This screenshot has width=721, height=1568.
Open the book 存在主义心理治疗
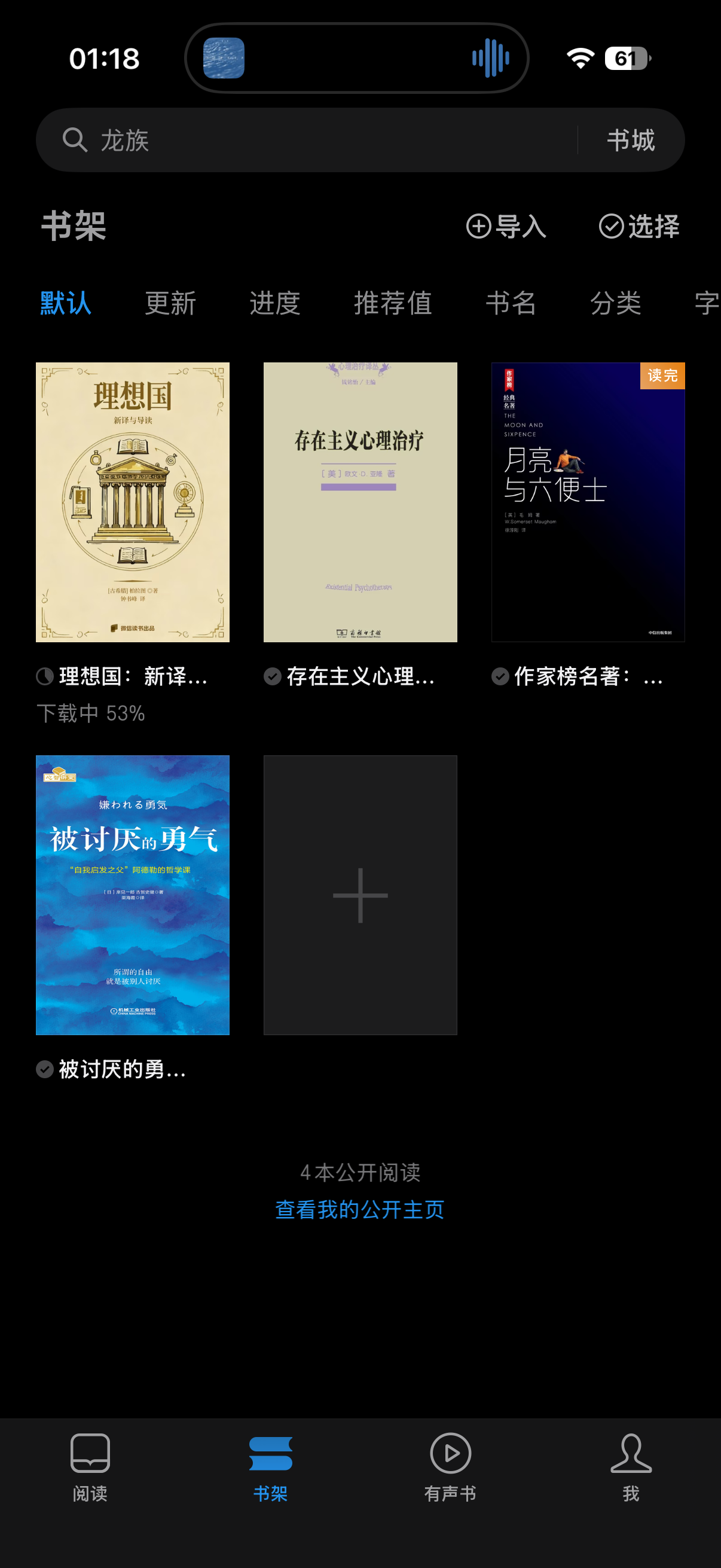tap(360, 502)
